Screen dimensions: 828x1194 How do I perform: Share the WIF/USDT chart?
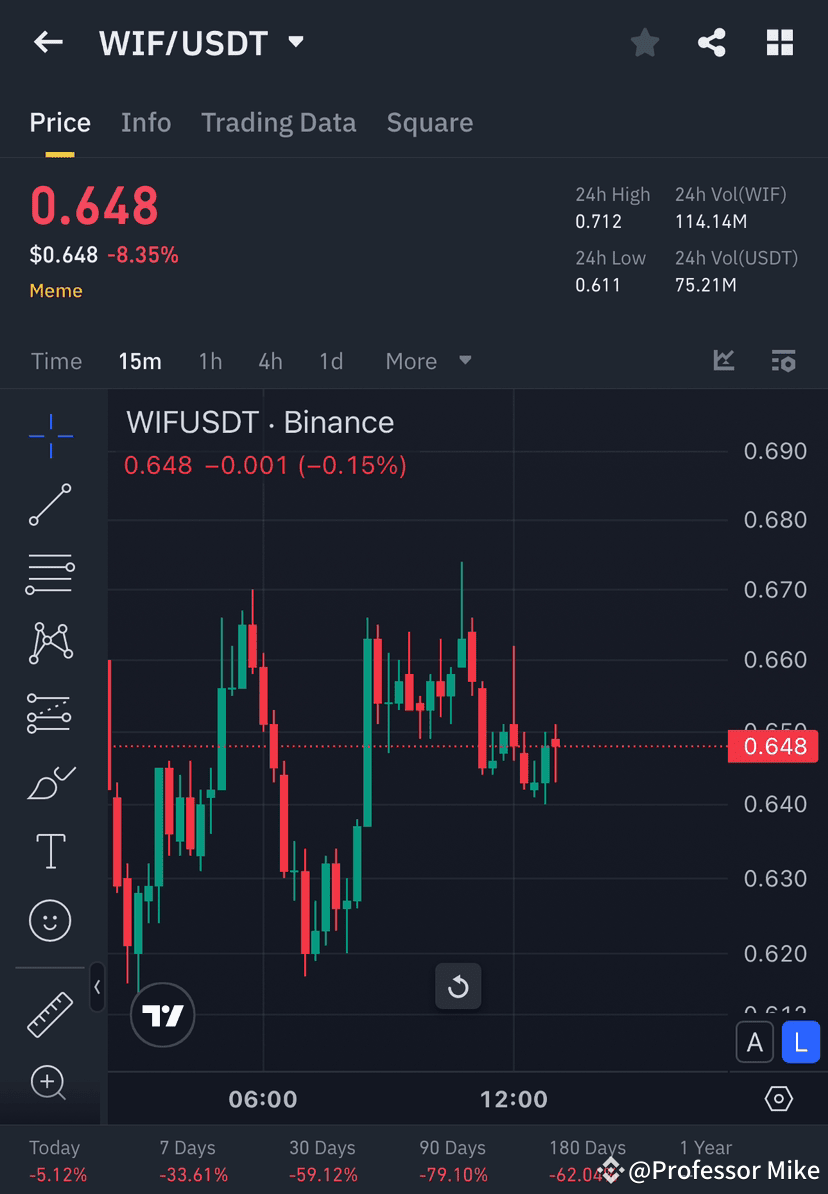[x=712, y=42]
